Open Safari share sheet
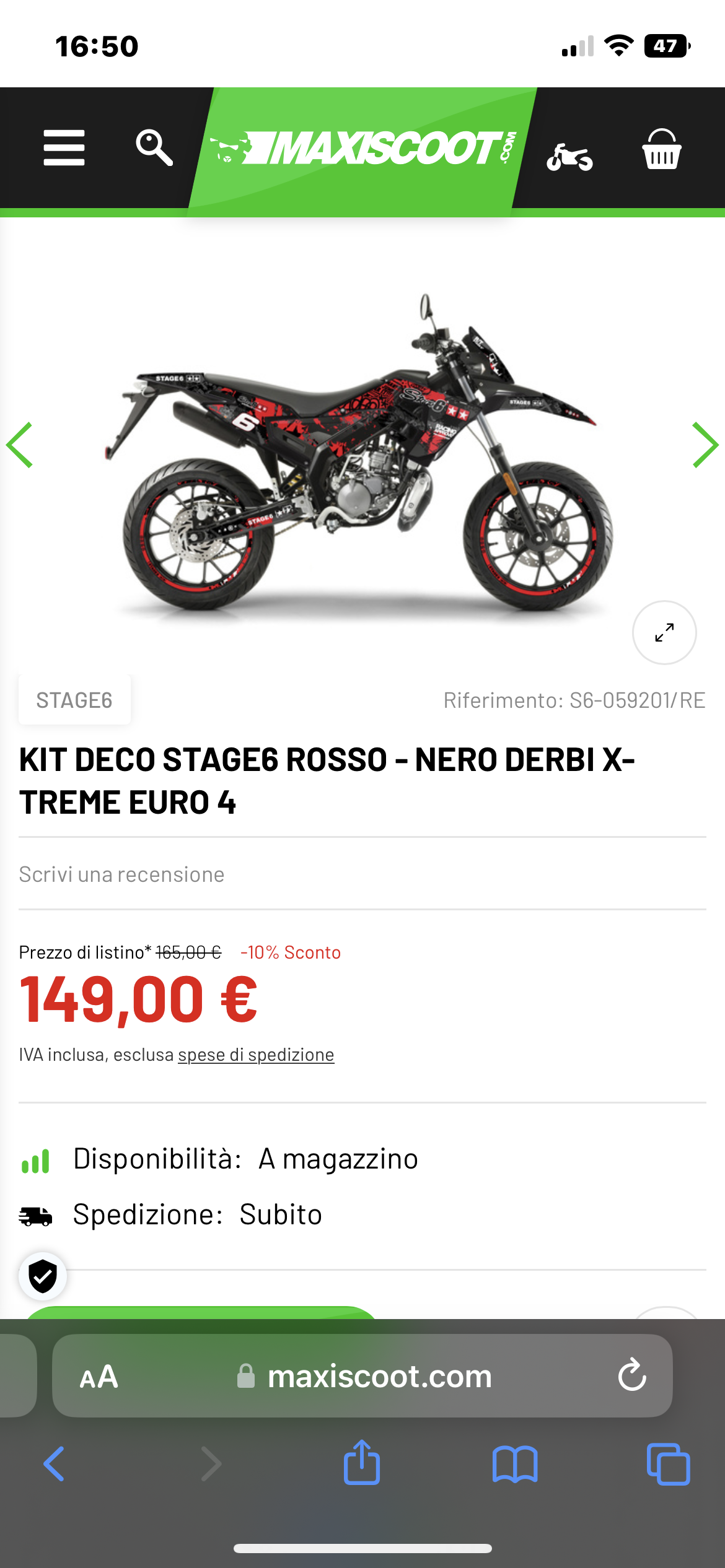This screenshot has height=1568, width=725. pyautogui.click(x=362, y=1463)
